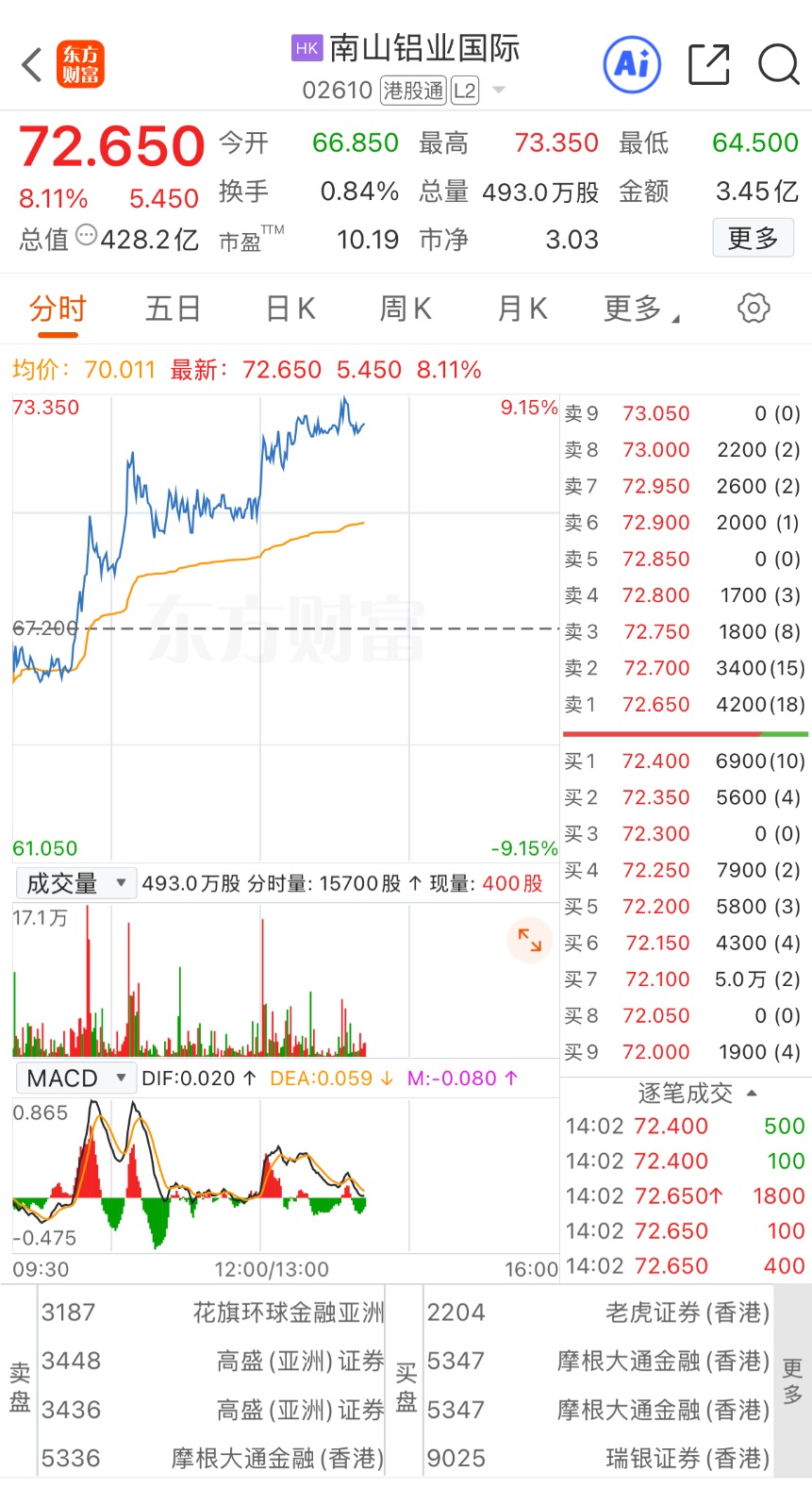Open the chart settings gear

[x=753, y=309]
